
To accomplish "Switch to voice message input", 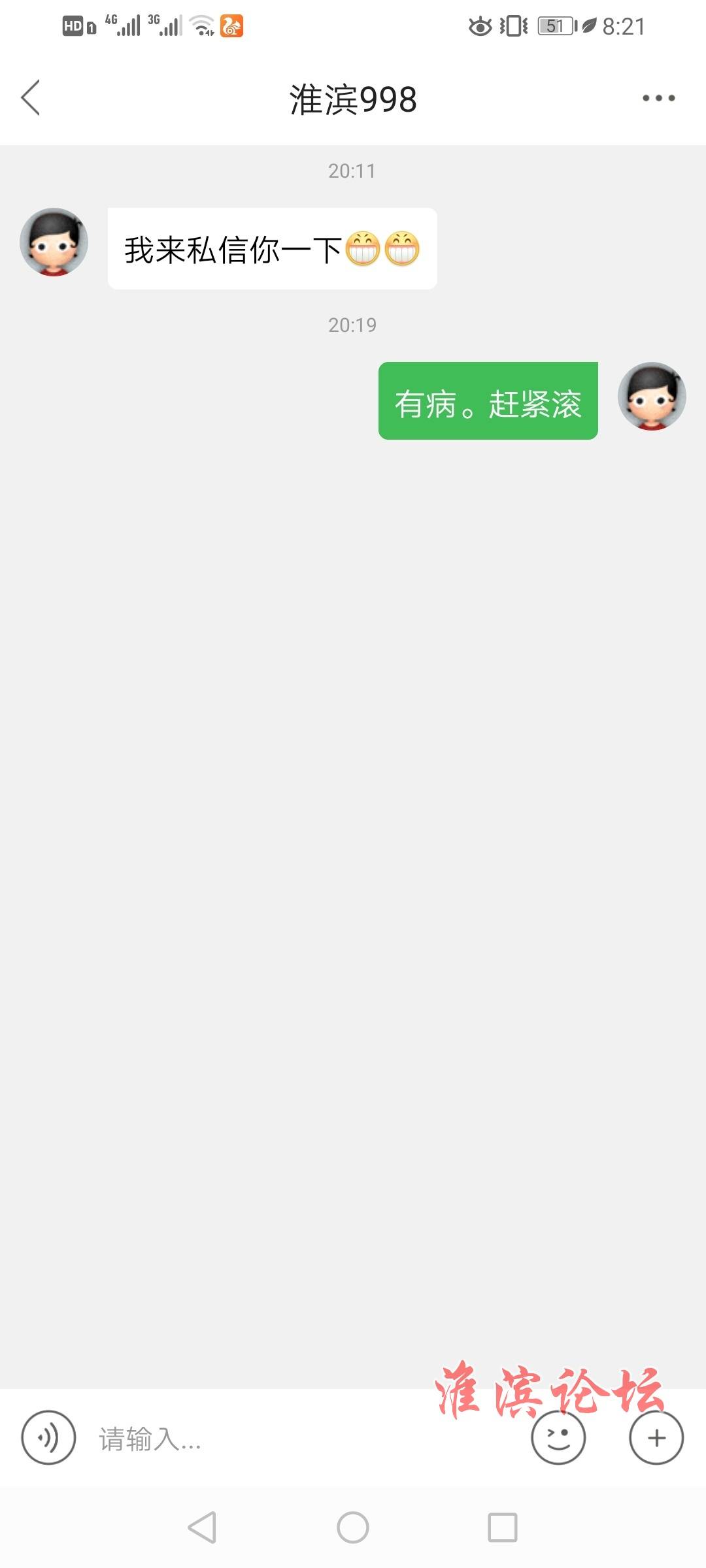I will [x=48, y=1437].
